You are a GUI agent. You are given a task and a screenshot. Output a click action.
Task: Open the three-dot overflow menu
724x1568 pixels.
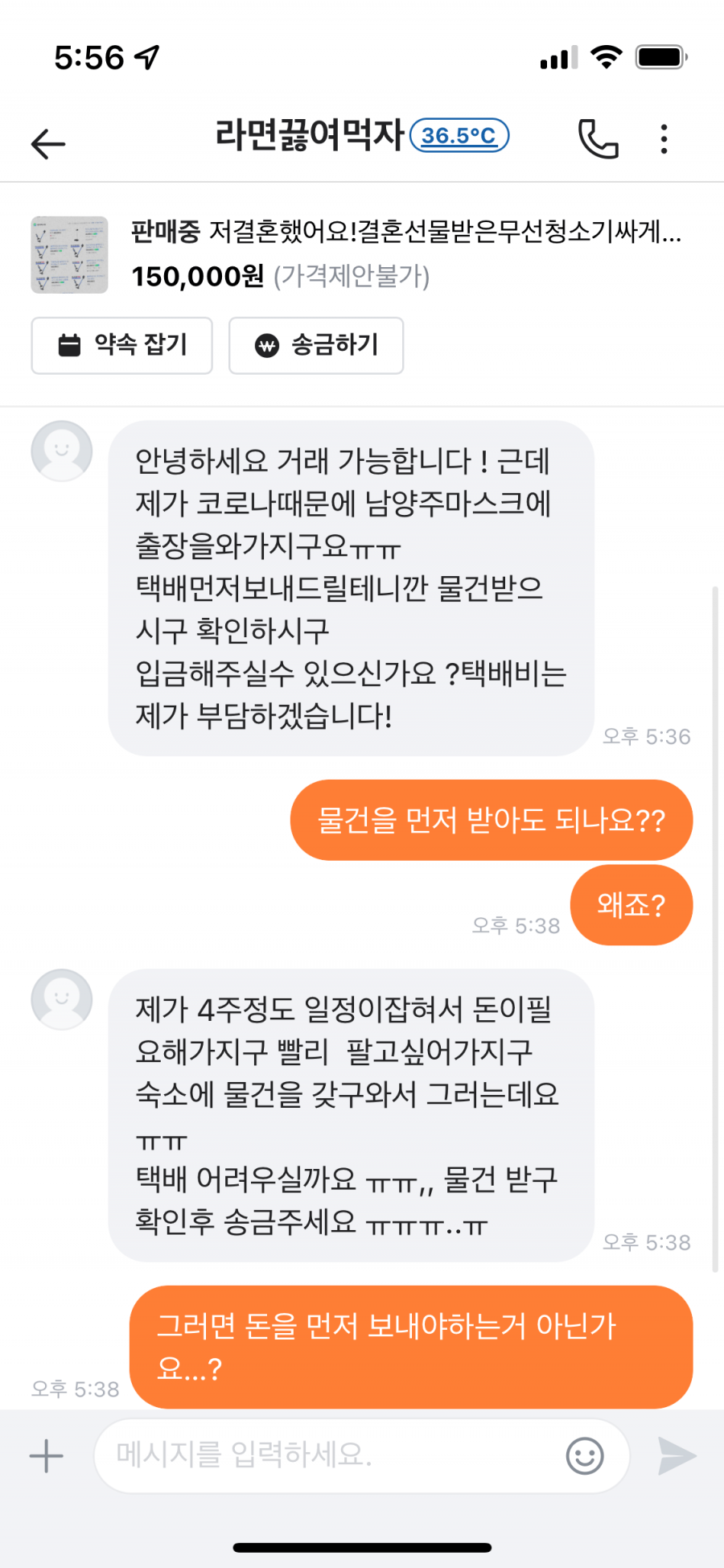(x=664, y=139)
